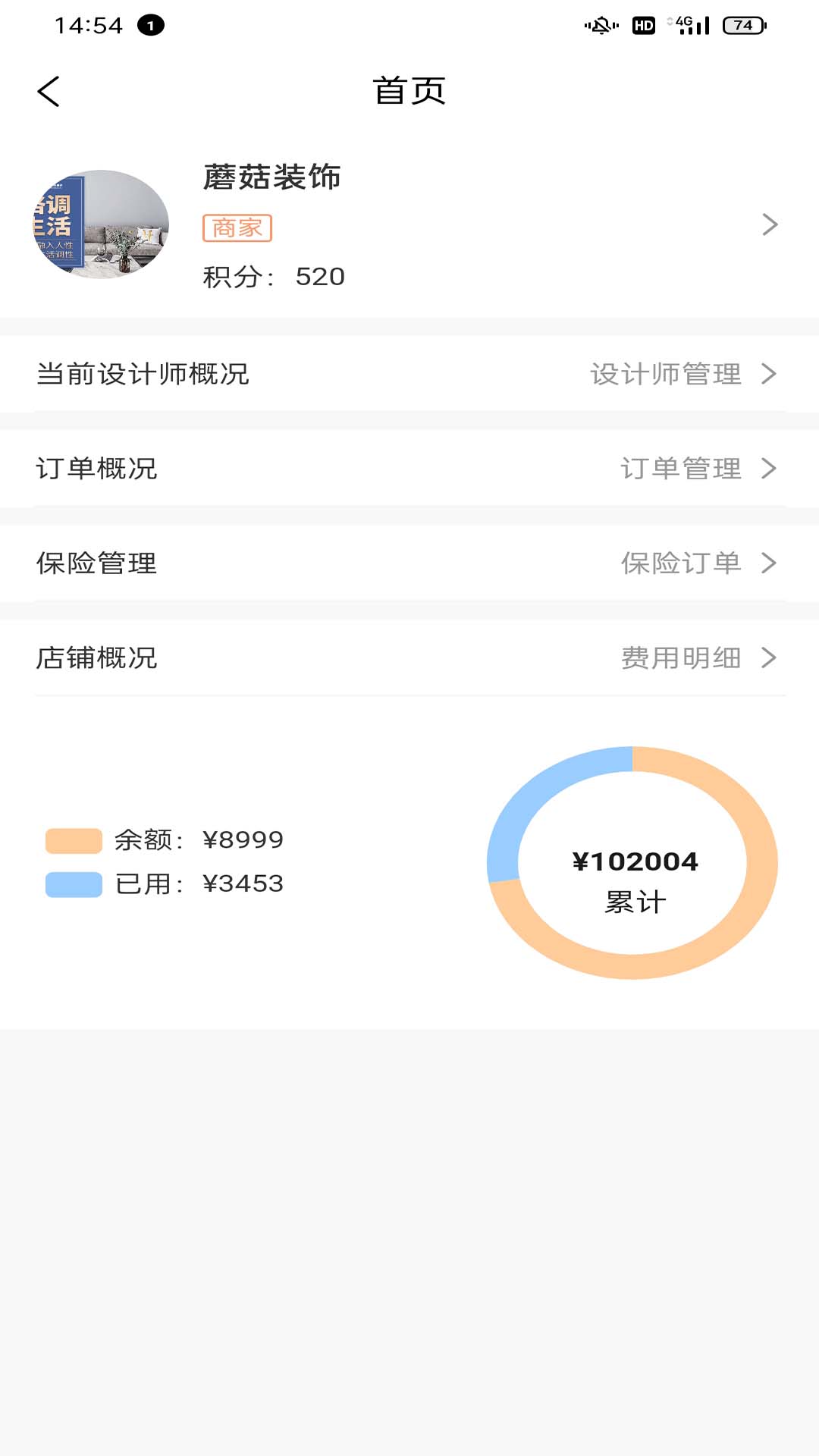This screenshot has height=1456, width=819.
Task: Open 费用明细 fee details link
Action: click(x=682, y=658)
